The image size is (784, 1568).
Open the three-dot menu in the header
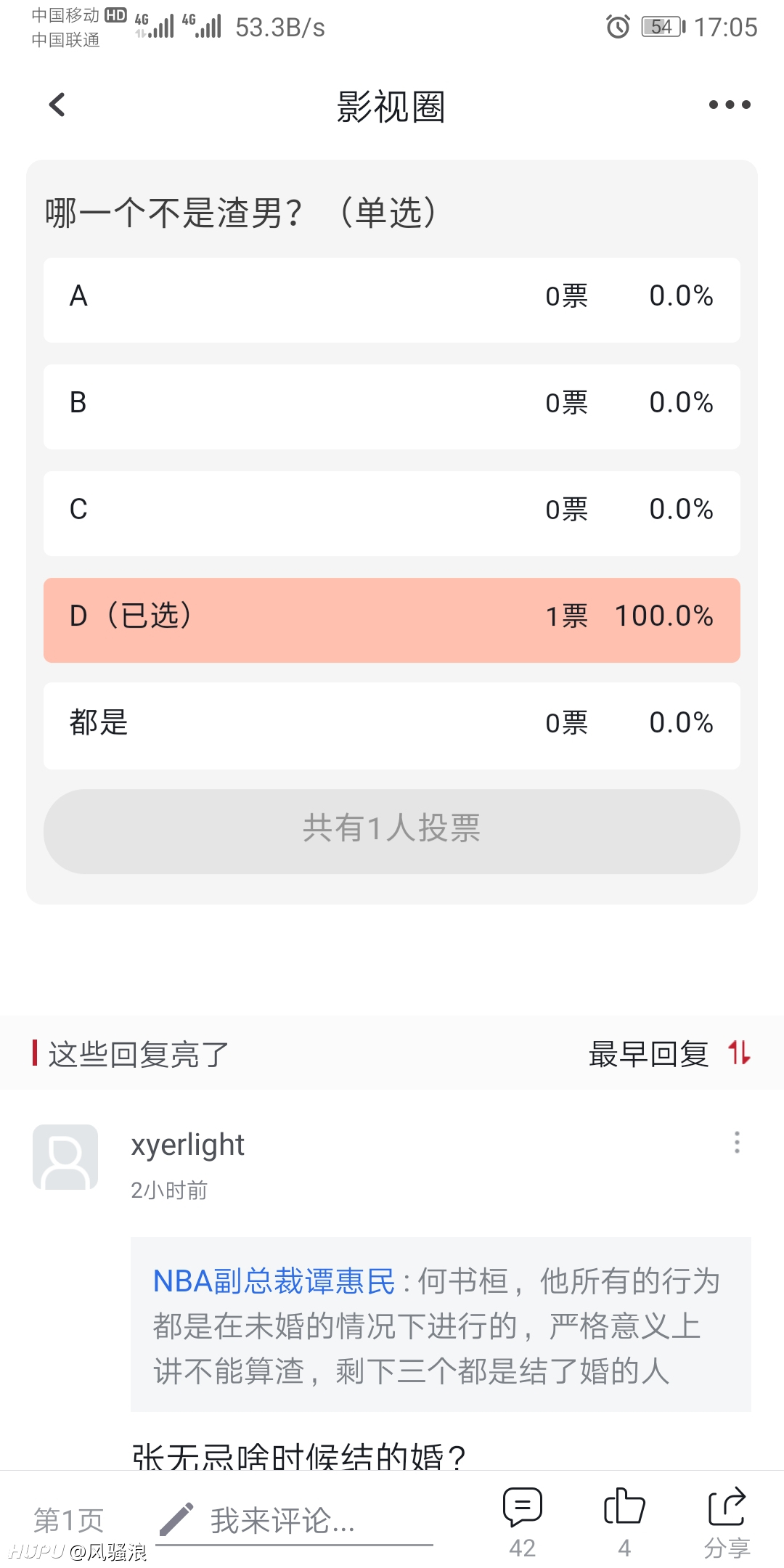[729, 105]
